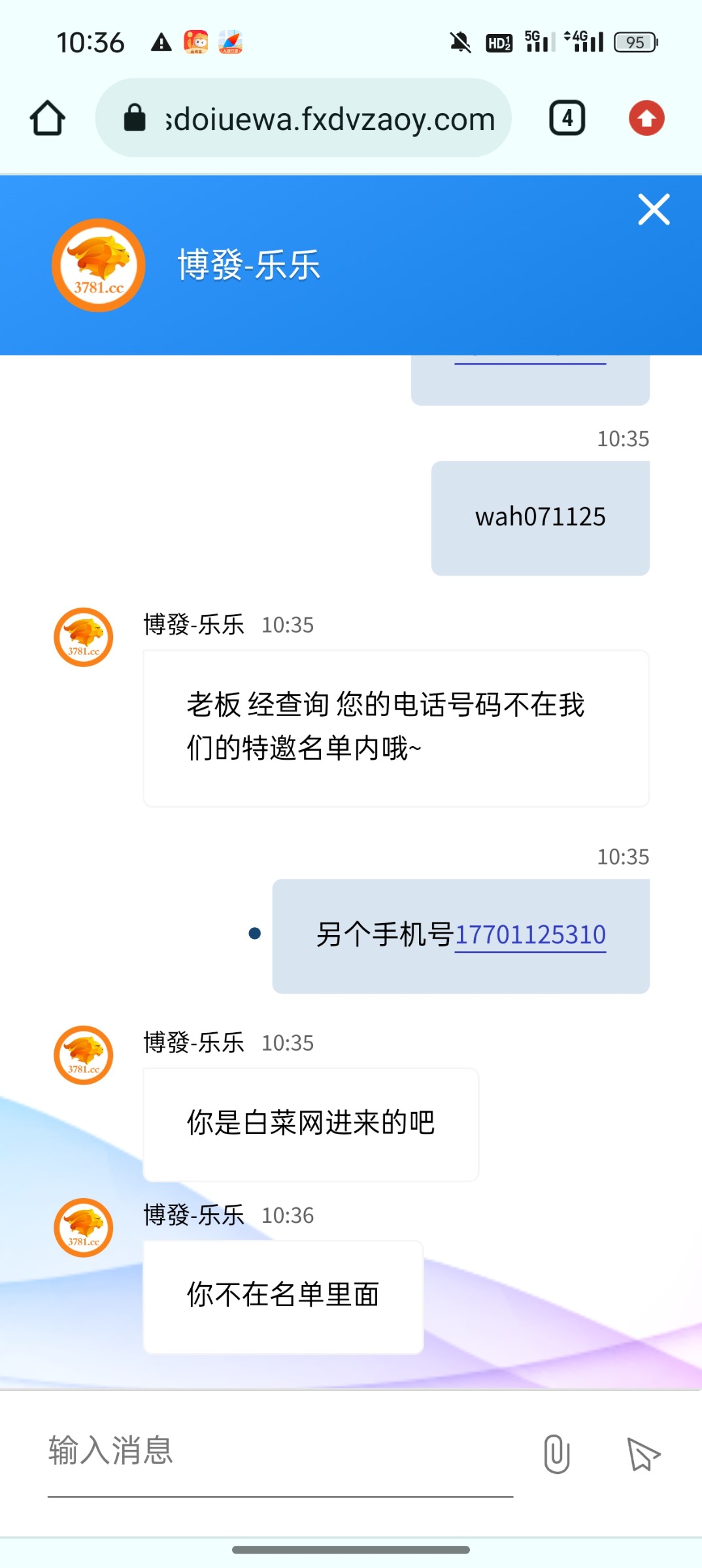The height and width of the screenshot is (1568, 702).
Task: Open the phone number link 17701125310
Action: pyautogui.click(x=530, y=935)
